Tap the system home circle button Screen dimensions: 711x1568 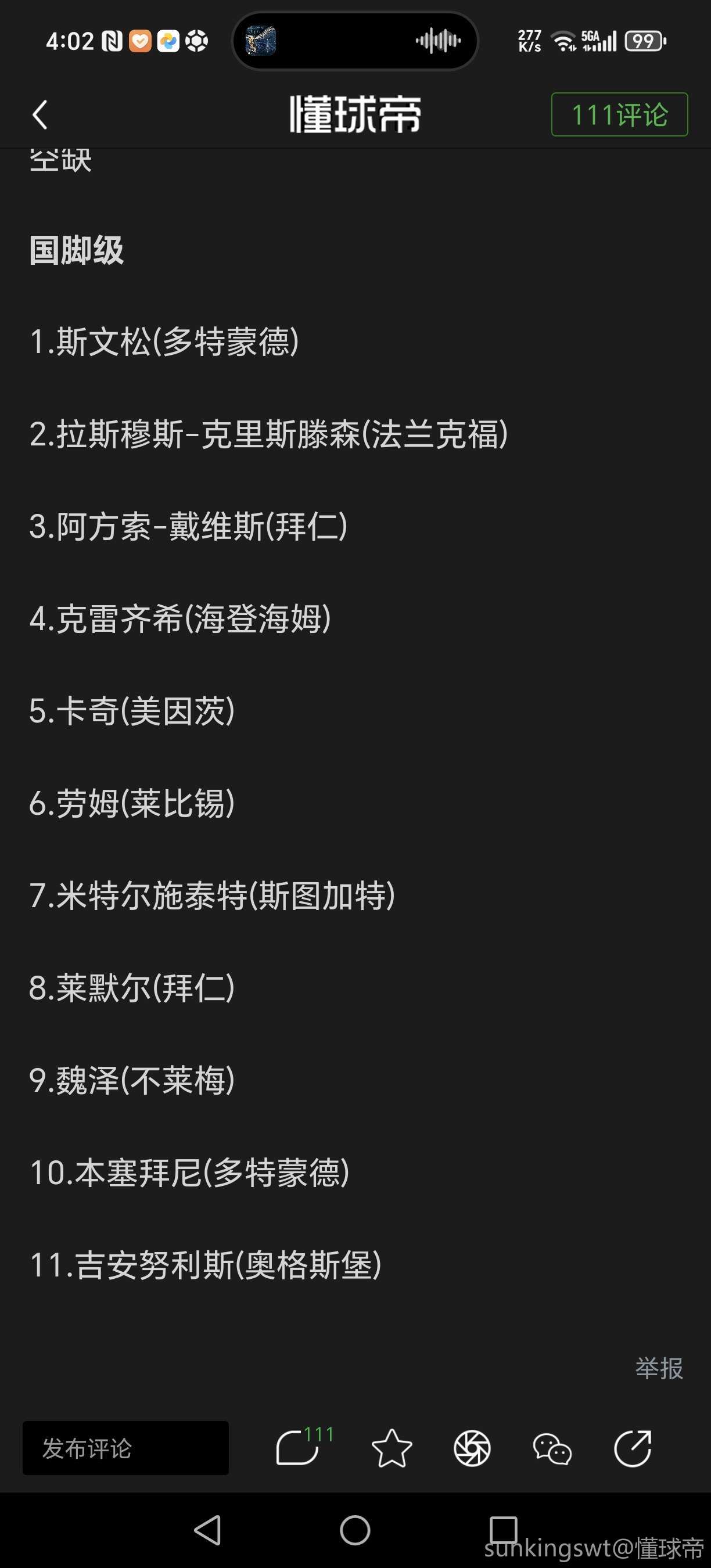point(355,1530)
